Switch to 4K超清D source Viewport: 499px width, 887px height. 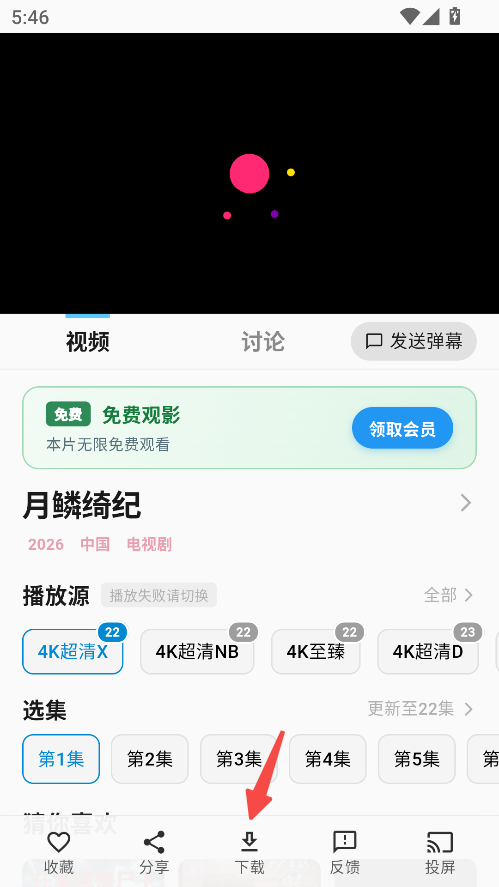pyautogui.click(x=428, y=652)
